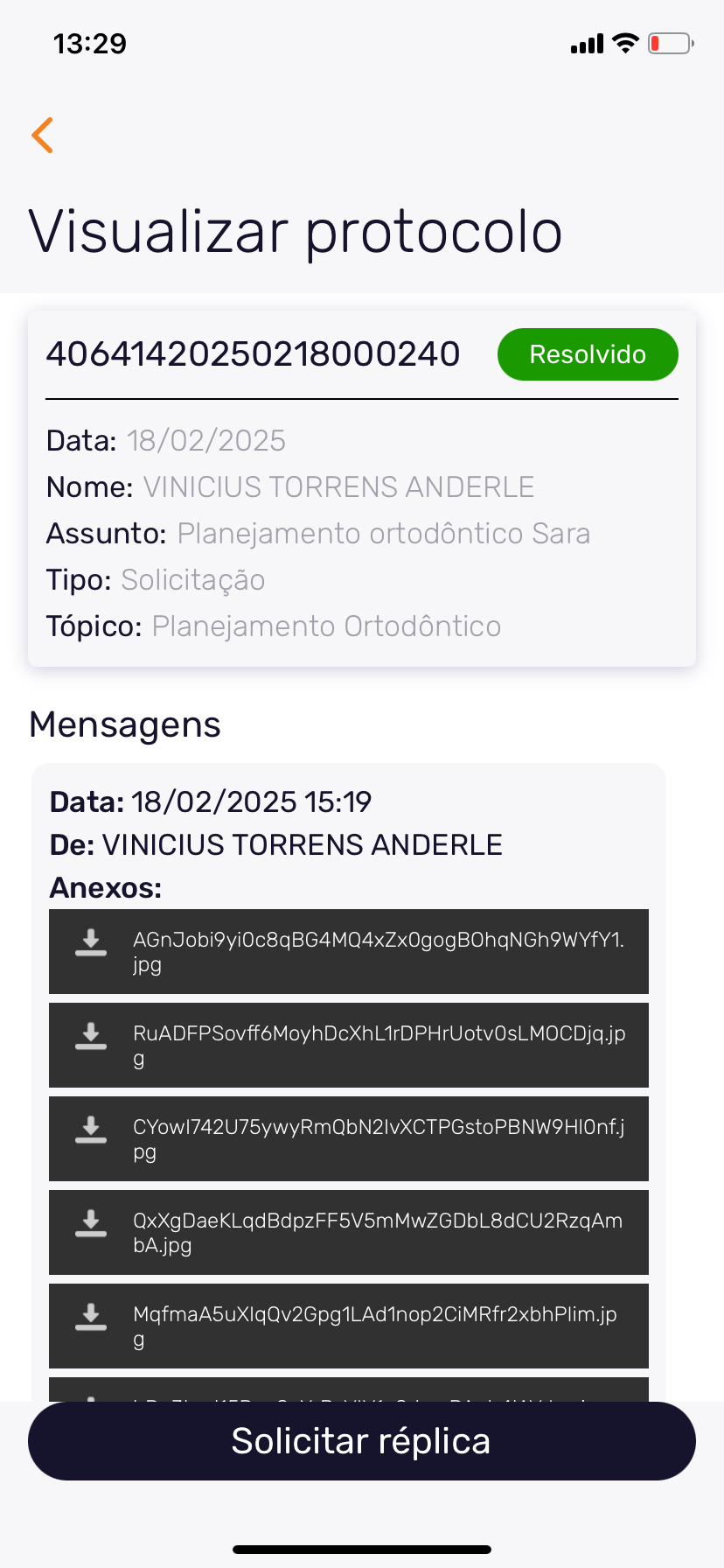Screen dimensions: 724x1568
Task: Download attachment starting with RuADFPSovff6
Action: click(x=91, y=1037)
